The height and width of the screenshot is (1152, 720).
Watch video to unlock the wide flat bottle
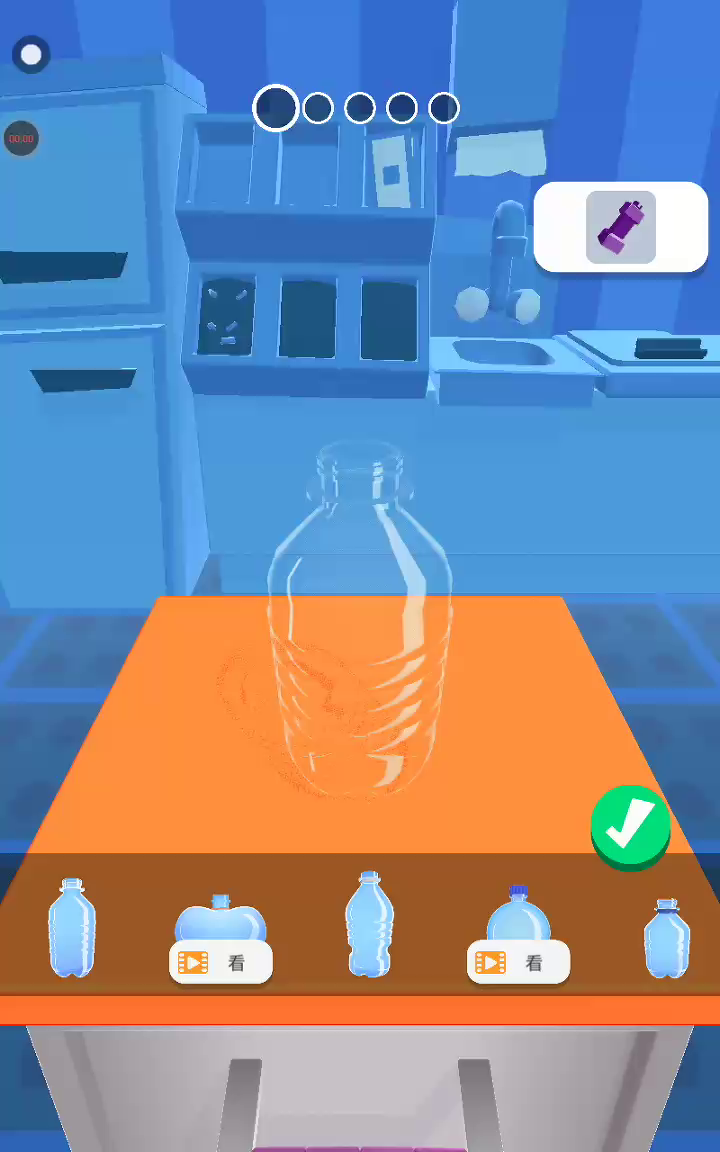pyautogui.click(x=221, y=962)
